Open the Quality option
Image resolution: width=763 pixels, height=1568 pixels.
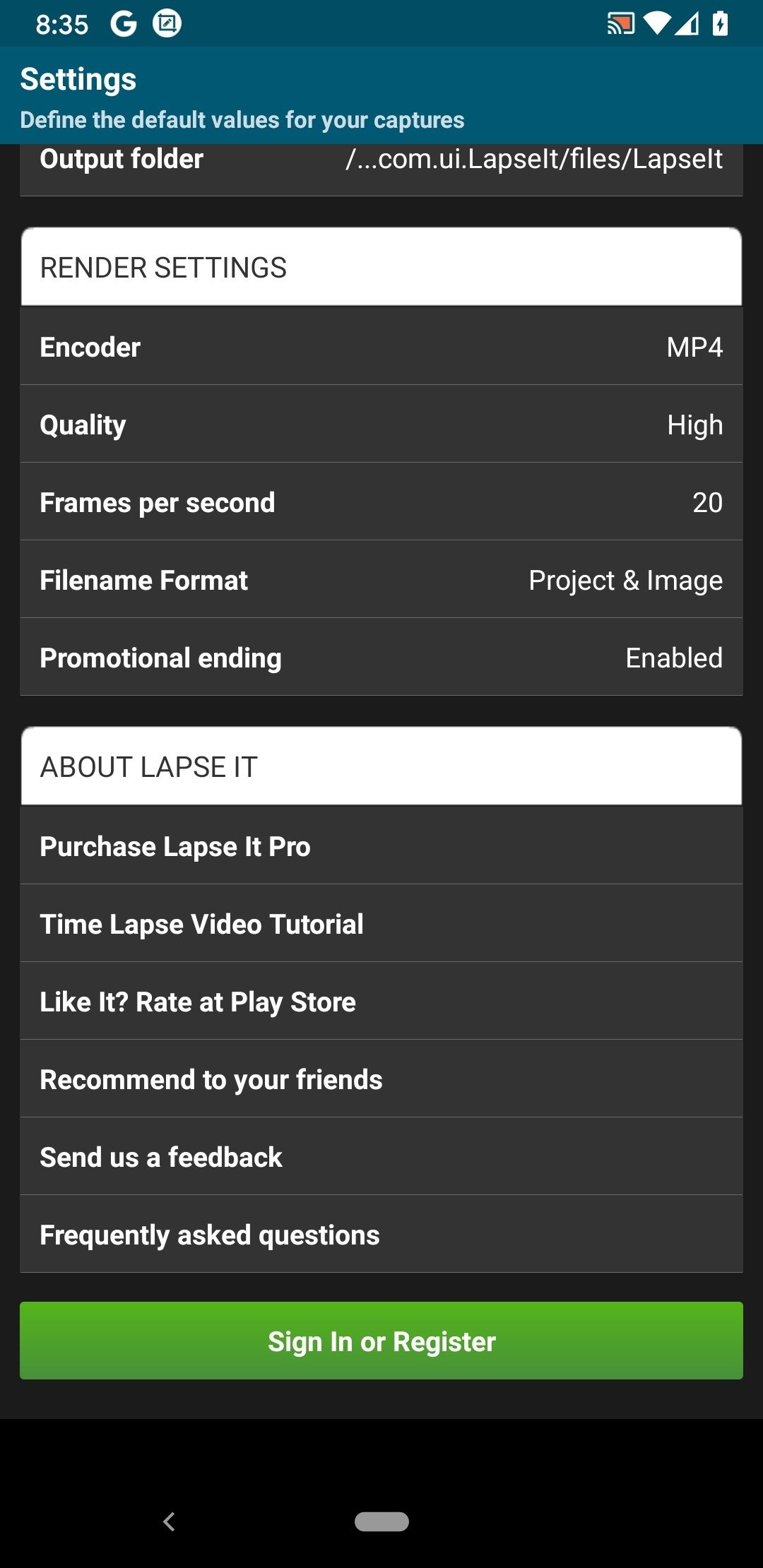click(381, 424)
